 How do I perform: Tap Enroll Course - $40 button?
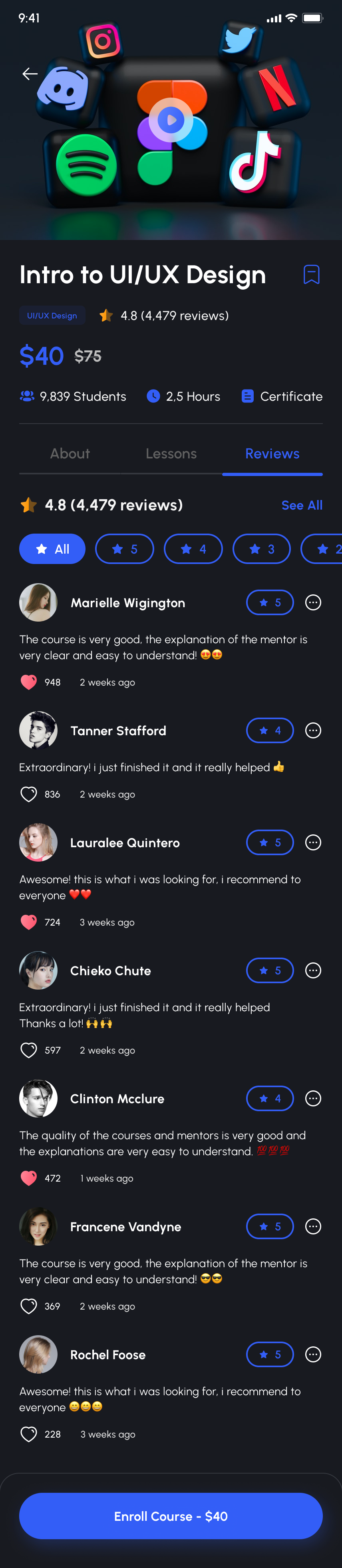pos(171,1516)
